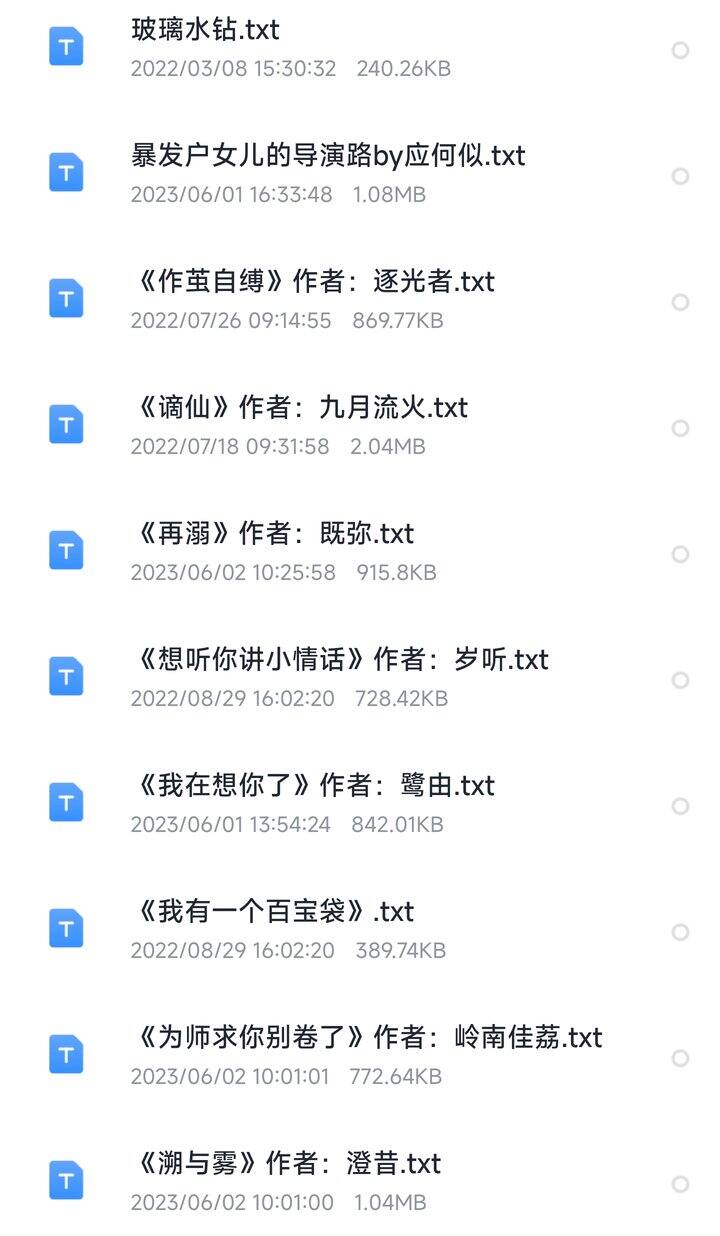Select the 《溯与雾》 file circle
Viewport: 720px width, 1236px height.
click(x=681, y=1184)
